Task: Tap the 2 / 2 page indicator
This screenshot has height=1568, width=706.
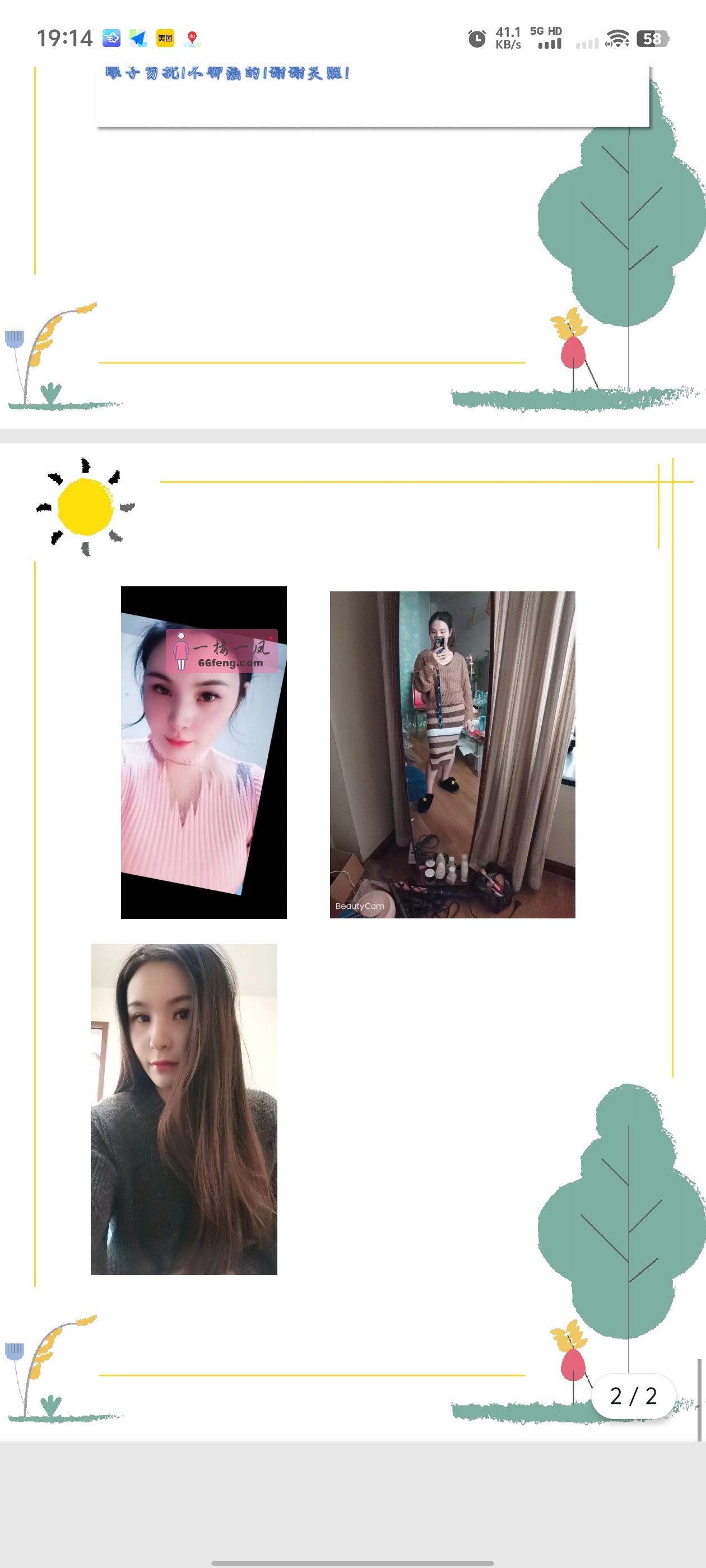Action: pos(633,1396)
